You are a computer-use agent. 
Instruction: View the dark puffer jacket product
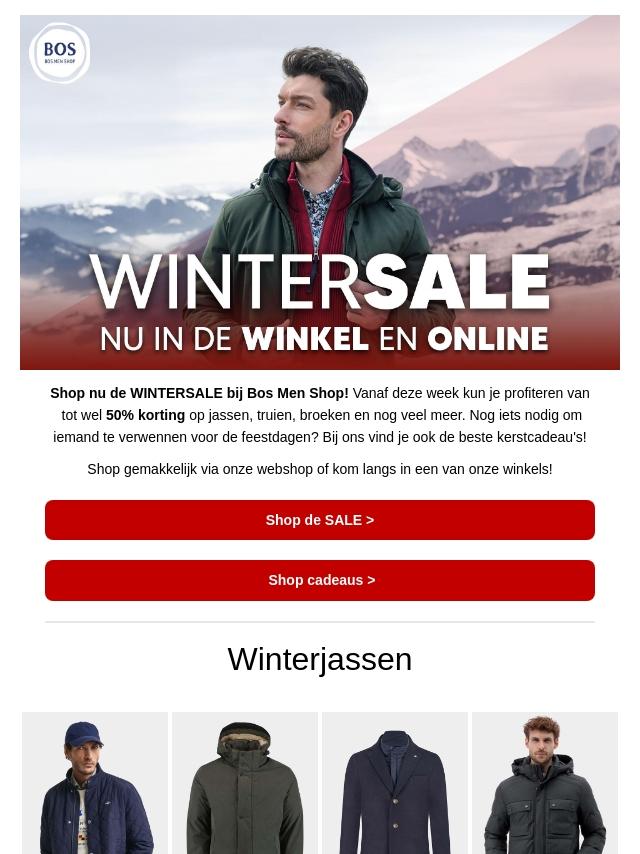click(x=545, y=785)
